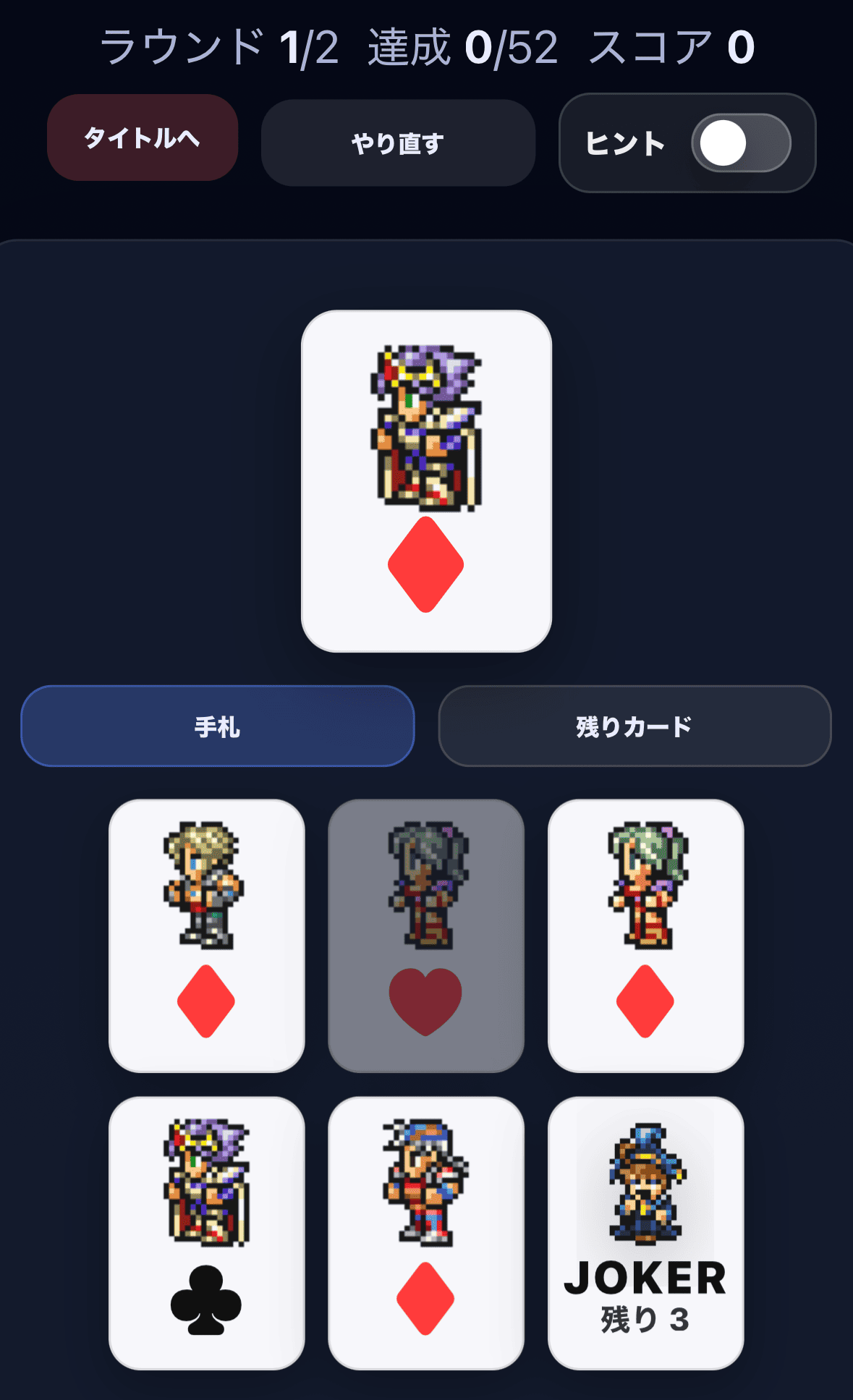Play the club suit card
Screen dimensions: 853x1400
point(206,1232)
